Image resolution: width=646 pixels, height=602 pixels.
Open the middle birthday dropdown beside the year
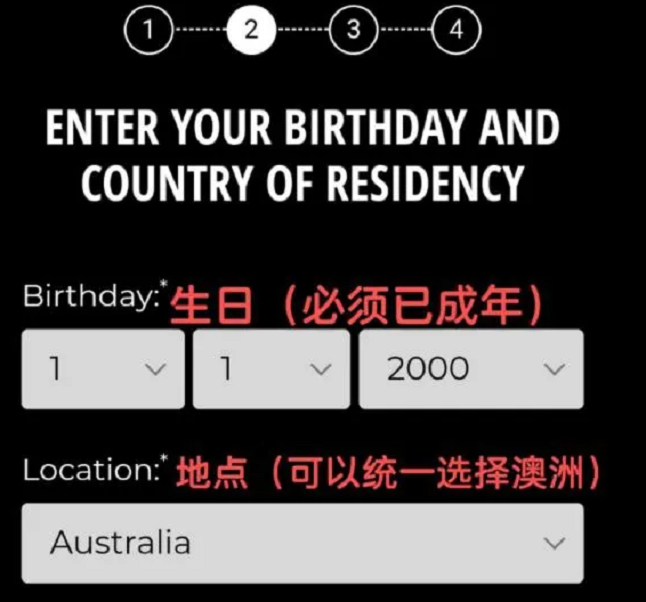pyautogui.click(x=271, y=369)
